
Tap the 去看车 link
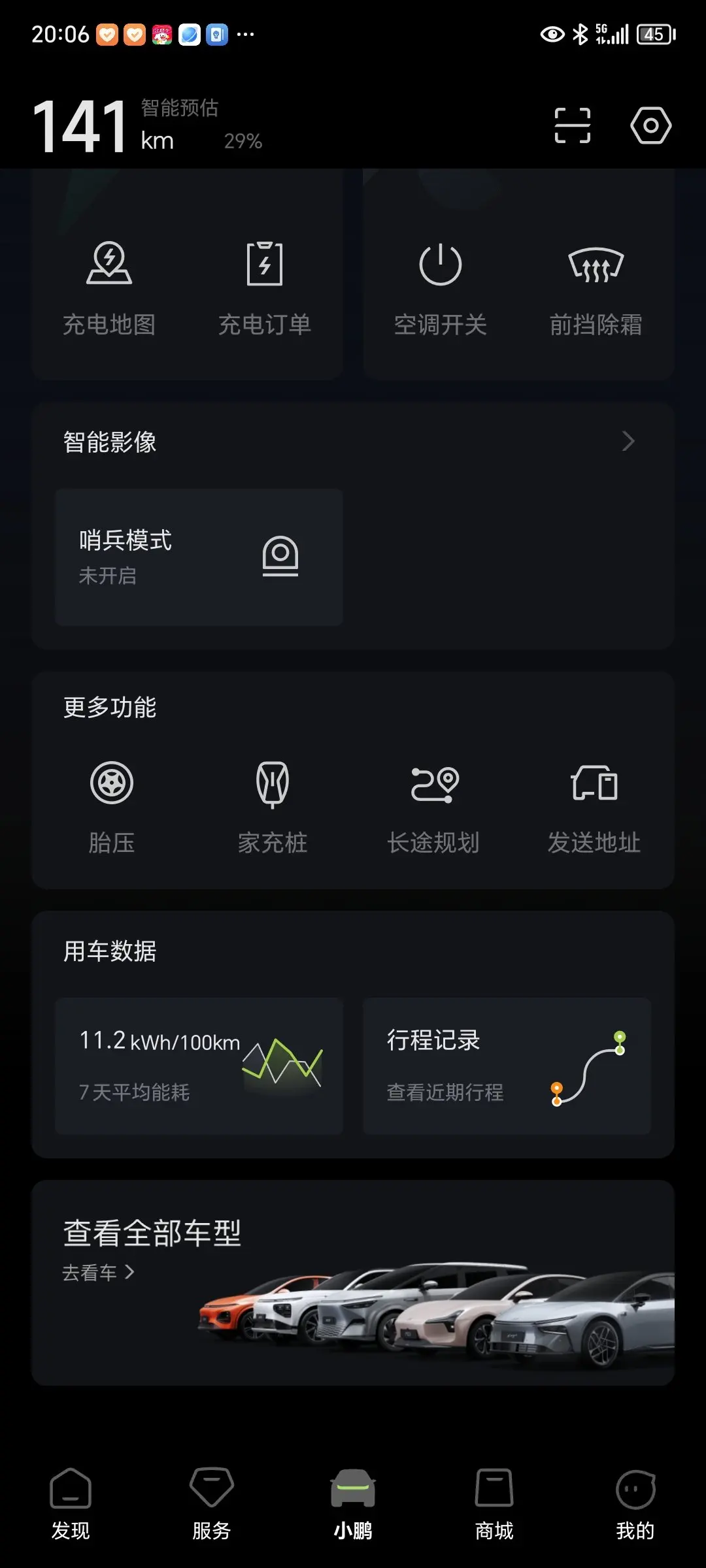(x=98, y=1272)
